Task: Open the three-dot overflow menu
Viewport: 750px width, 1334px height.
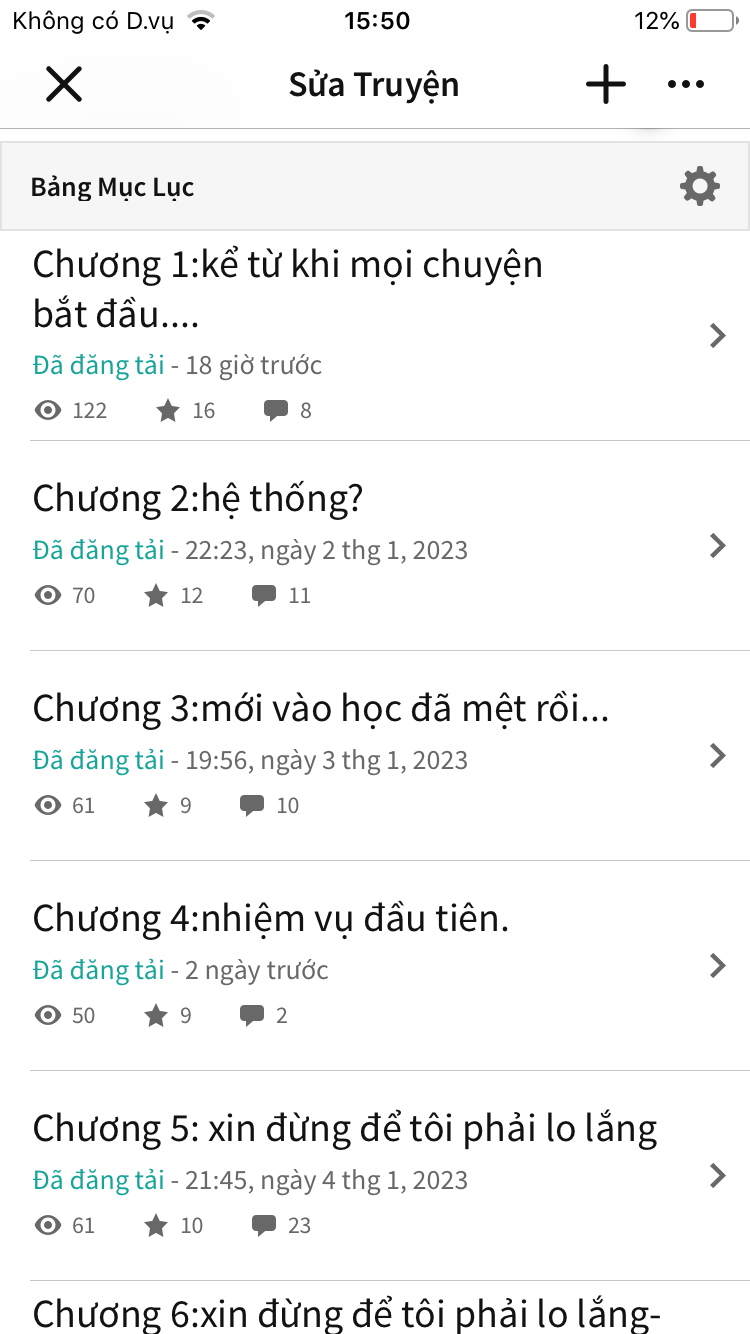Action: tap(686, 84)
